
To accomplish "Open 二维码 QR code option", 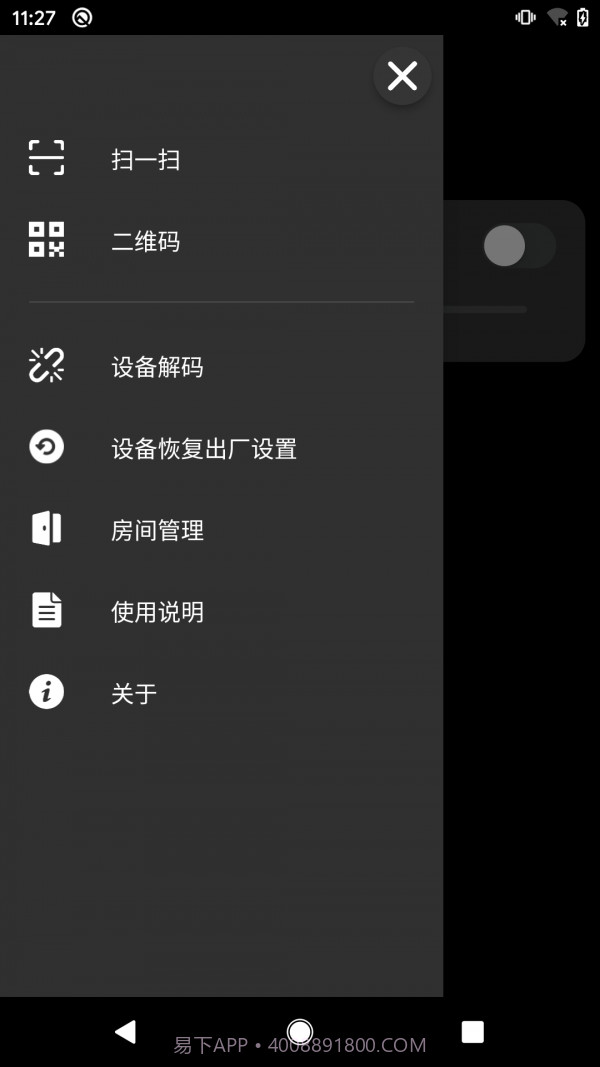I will [146, 241].
